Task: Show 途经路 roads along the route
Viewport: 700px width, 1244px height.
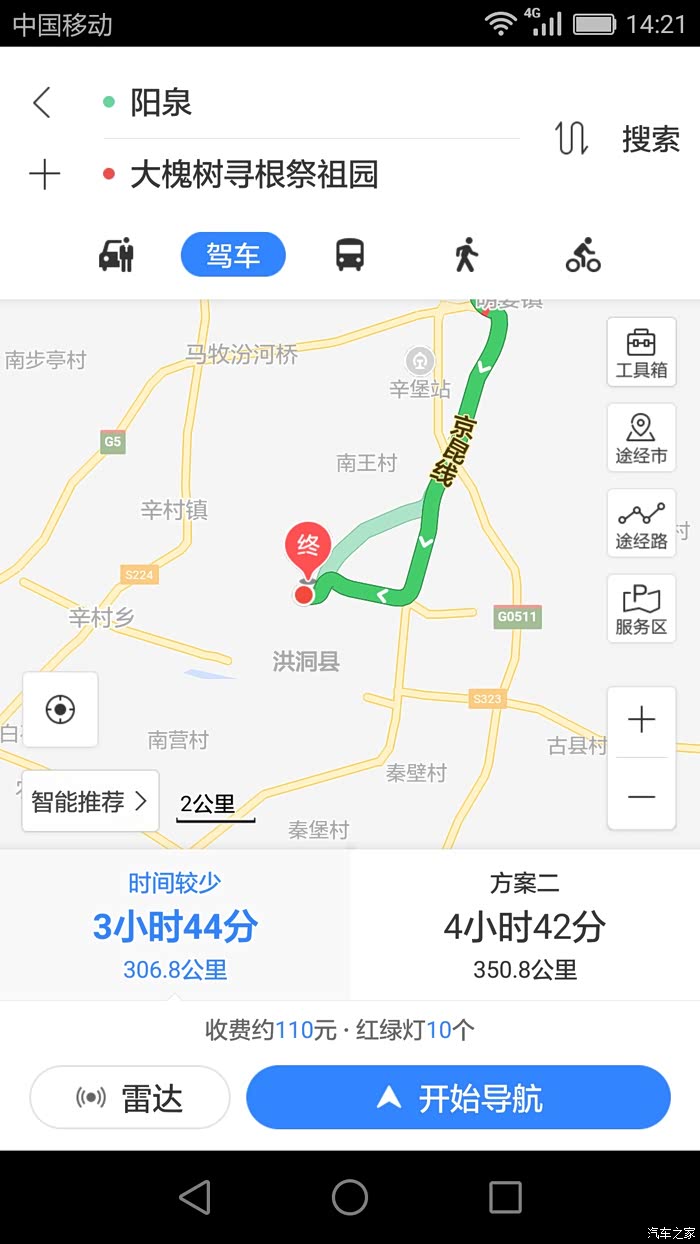Action: point(641,523)
